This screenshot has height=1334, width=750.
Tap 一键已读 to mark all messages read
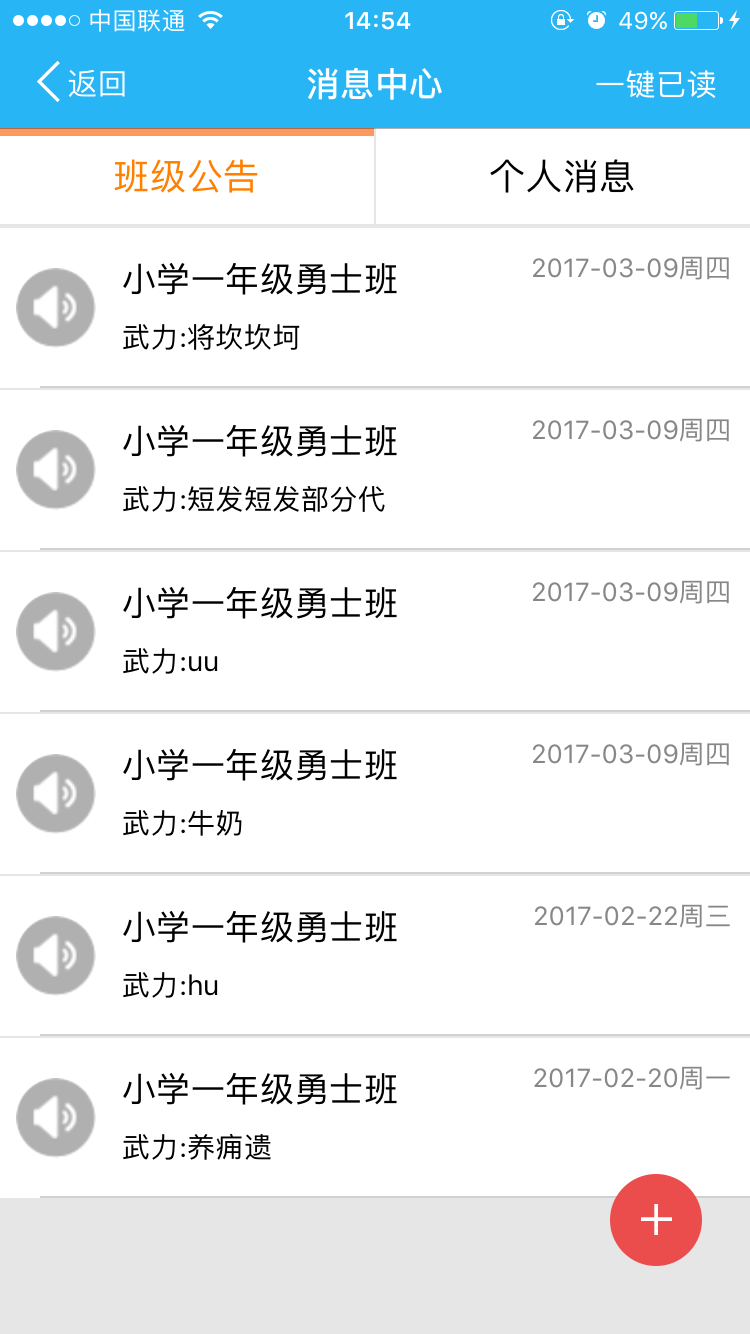(657, 84)
